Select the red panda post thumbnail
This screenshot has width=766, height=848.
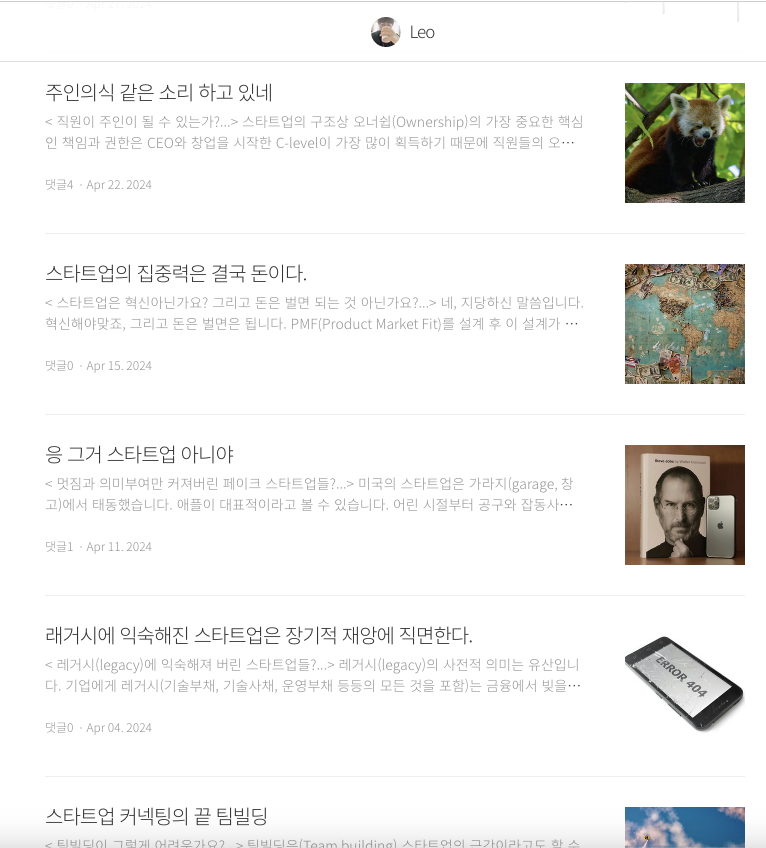pyautogui.click(x=684, y=142)
